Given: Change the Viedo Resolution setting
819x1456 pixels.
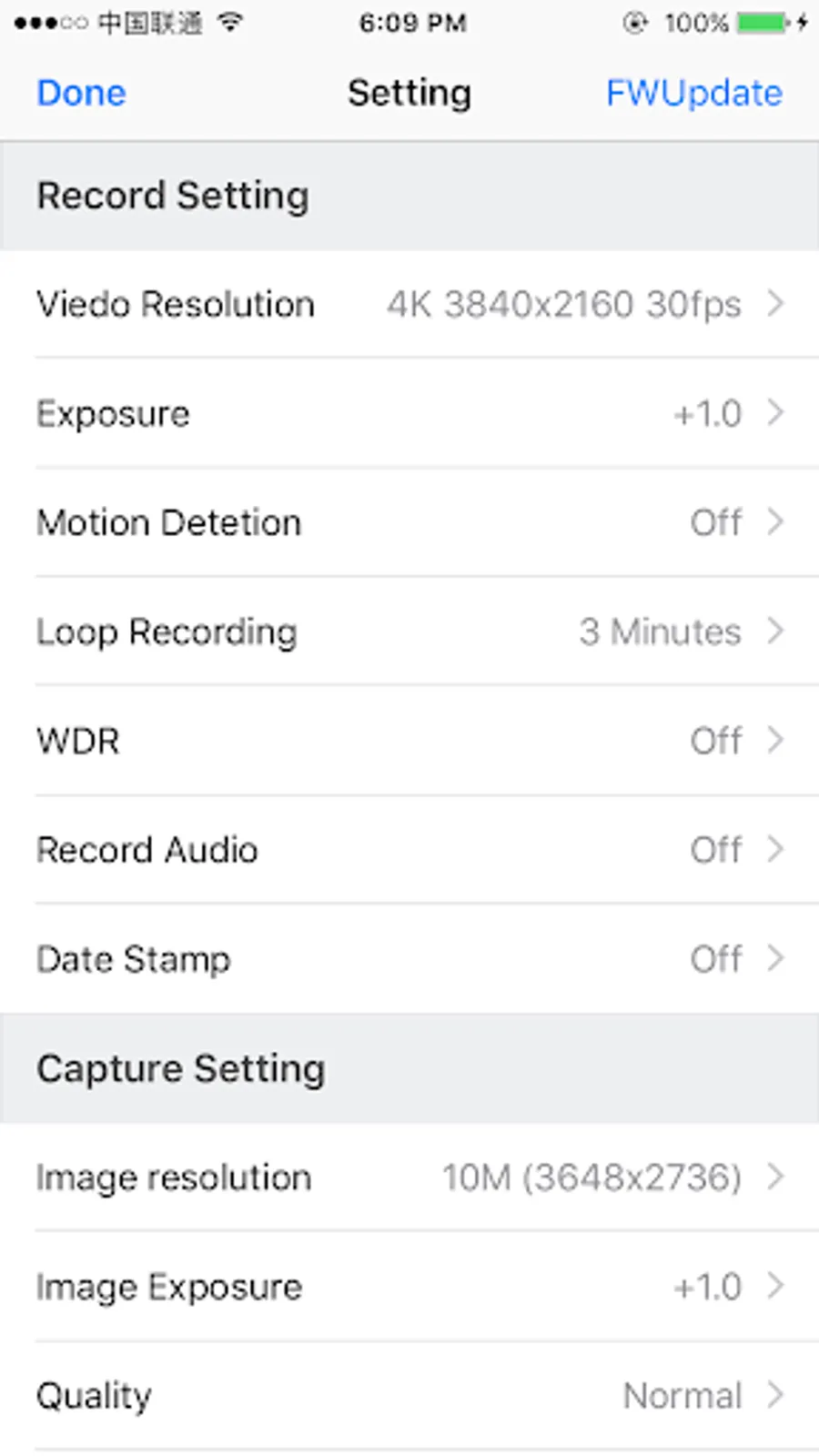Looking at the screenshot, I should point(409,304).
